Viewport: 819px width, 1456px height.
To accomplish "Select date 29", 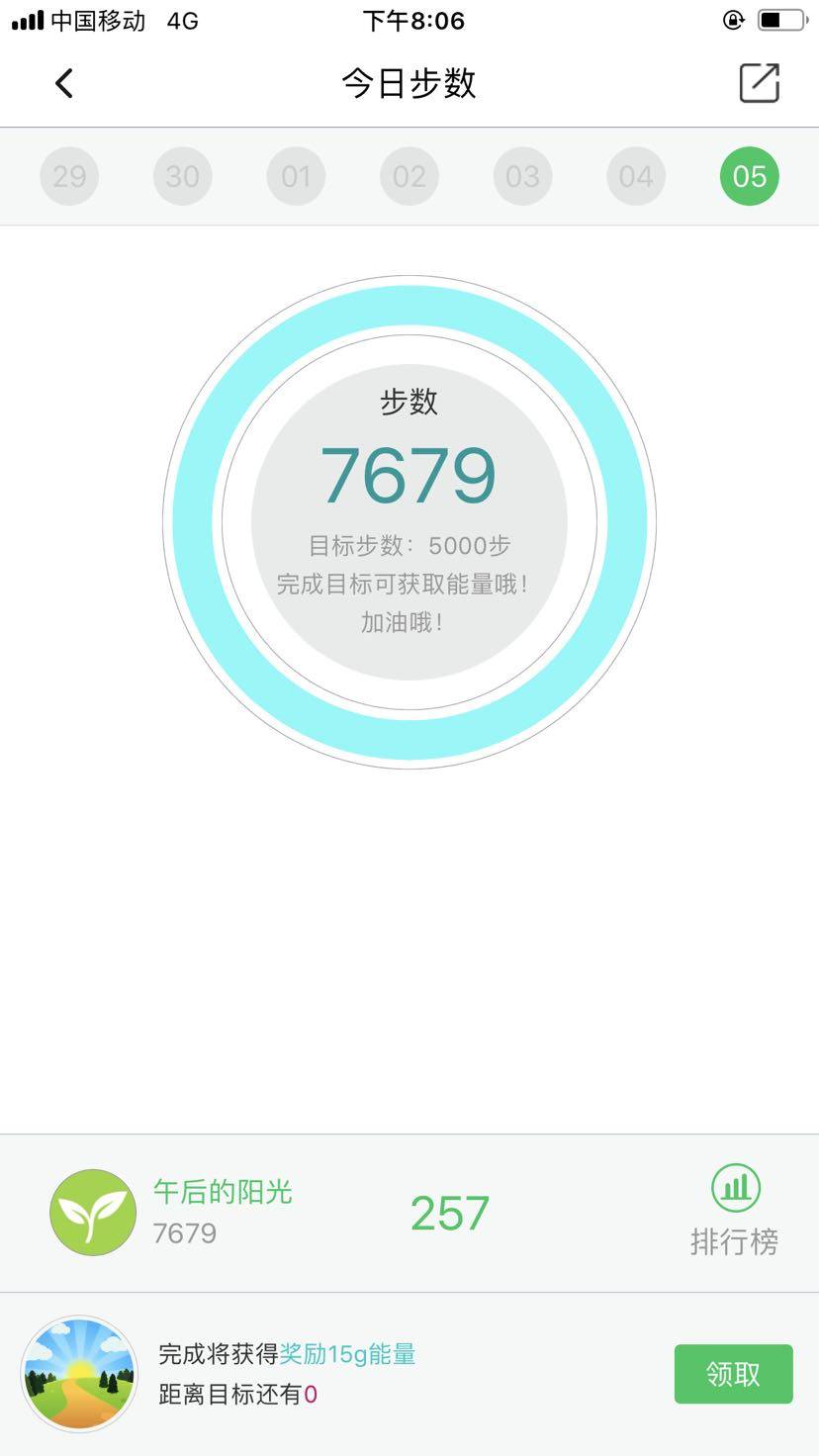I will [x=69, y=176].
